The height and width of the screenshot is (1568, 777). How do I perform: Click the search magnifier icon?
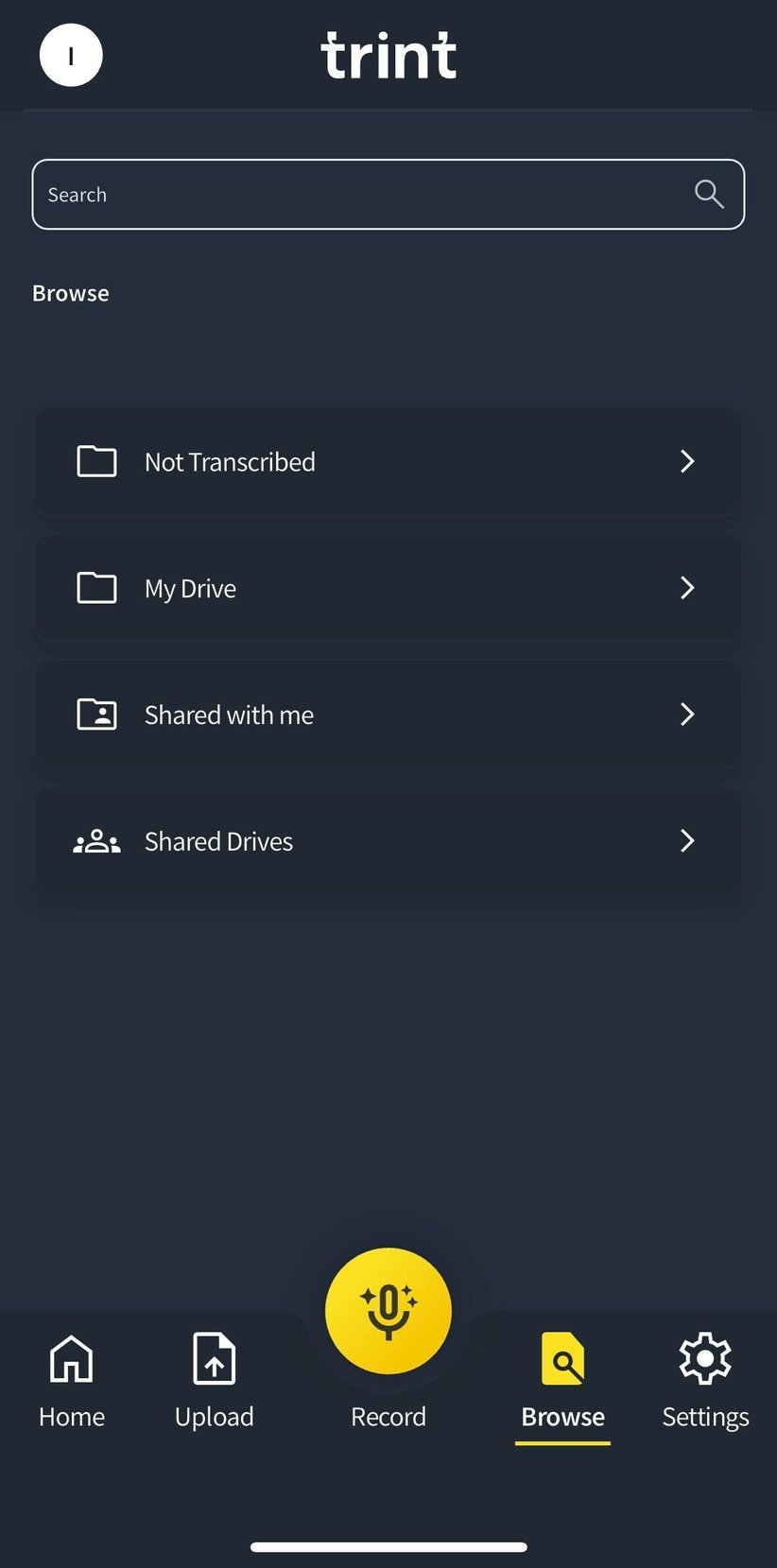[708, 194]
